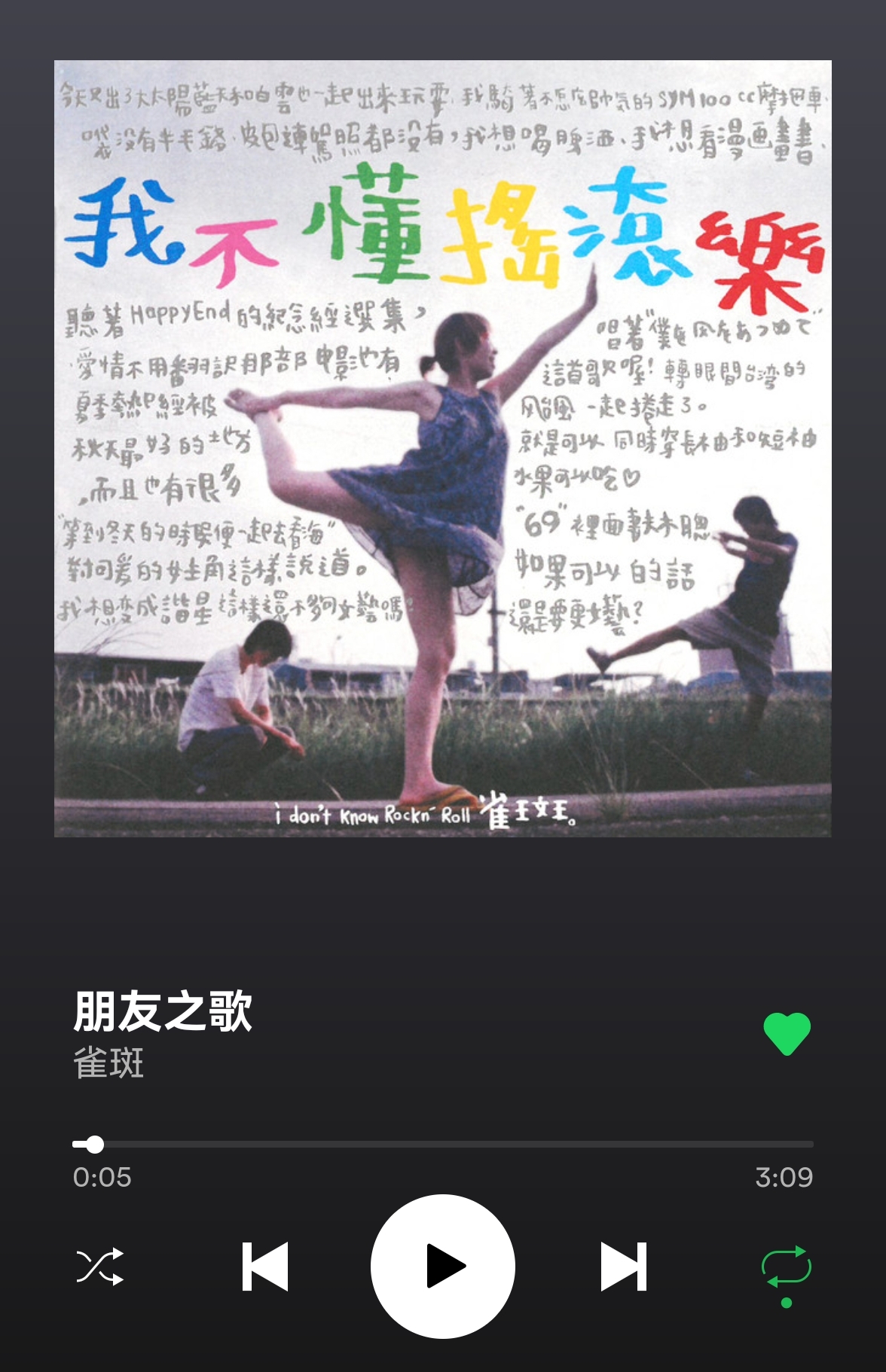This screenshot has width=886, height=1372.
Task: Toggle shuffle mode
Action: click(100, 1267)
